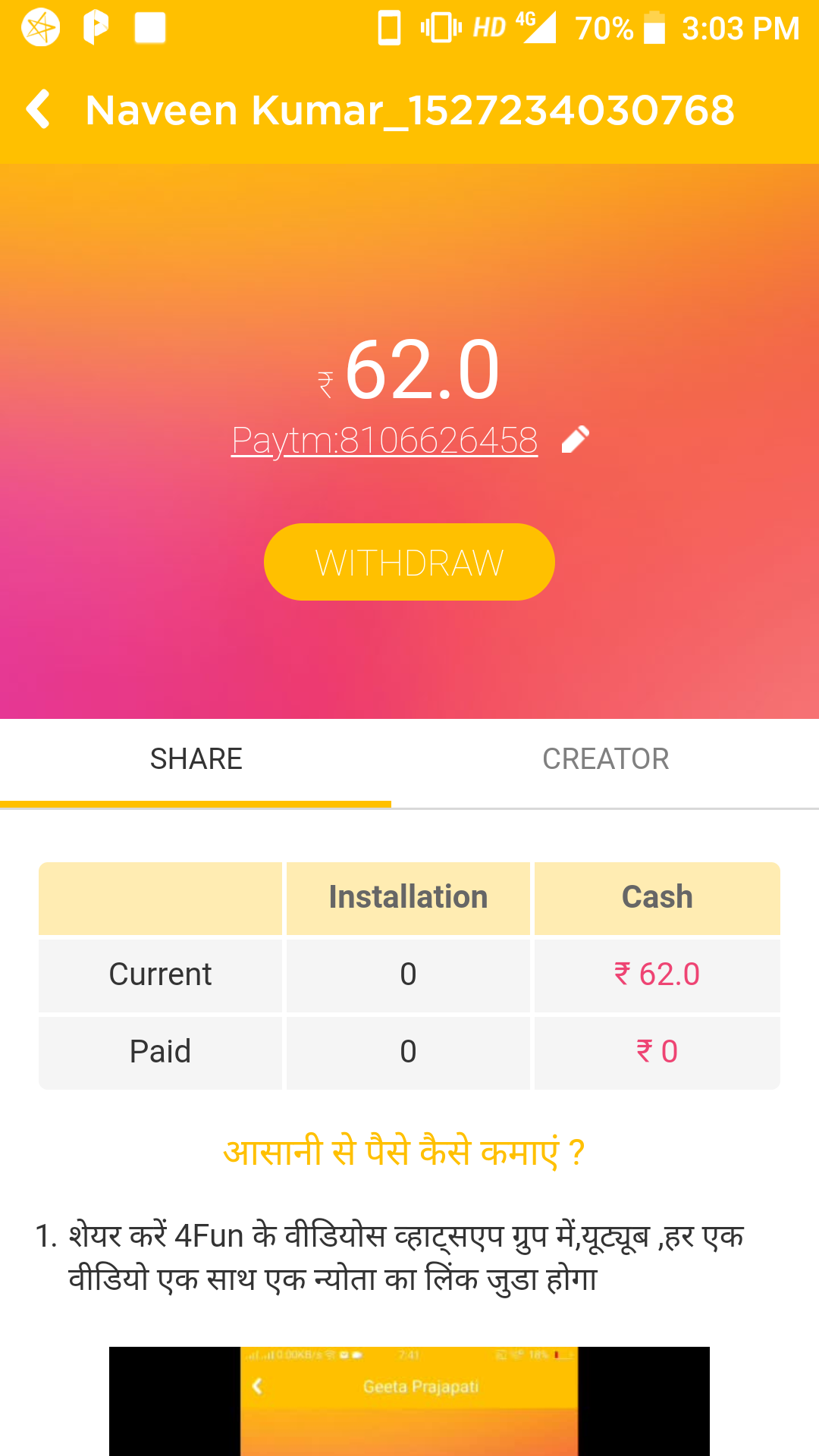
Task: Go back using the header arrow
Action: click(38, 110)
